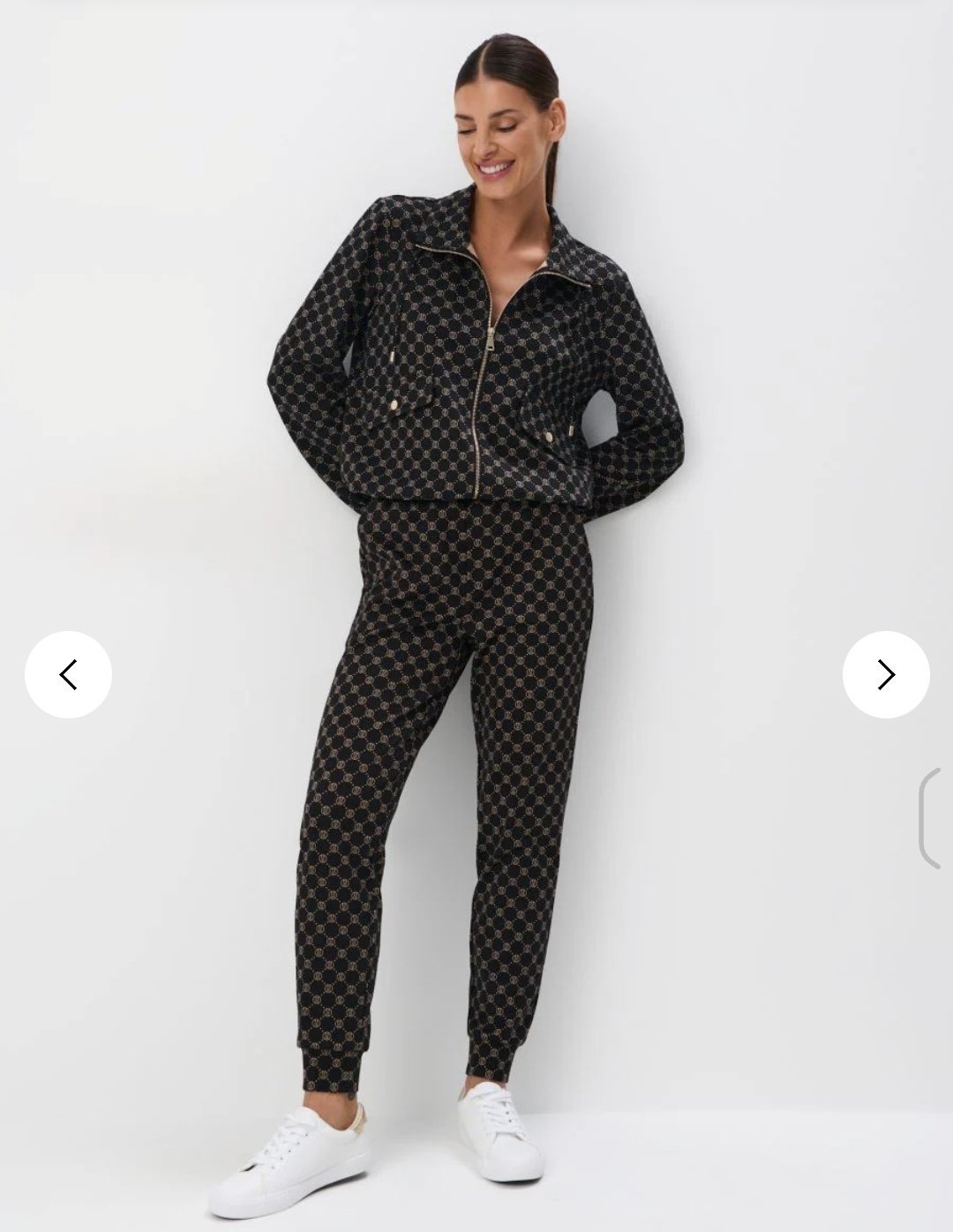Go to the previous product photo
The image size is (953, 1232).
click(68, 674)
